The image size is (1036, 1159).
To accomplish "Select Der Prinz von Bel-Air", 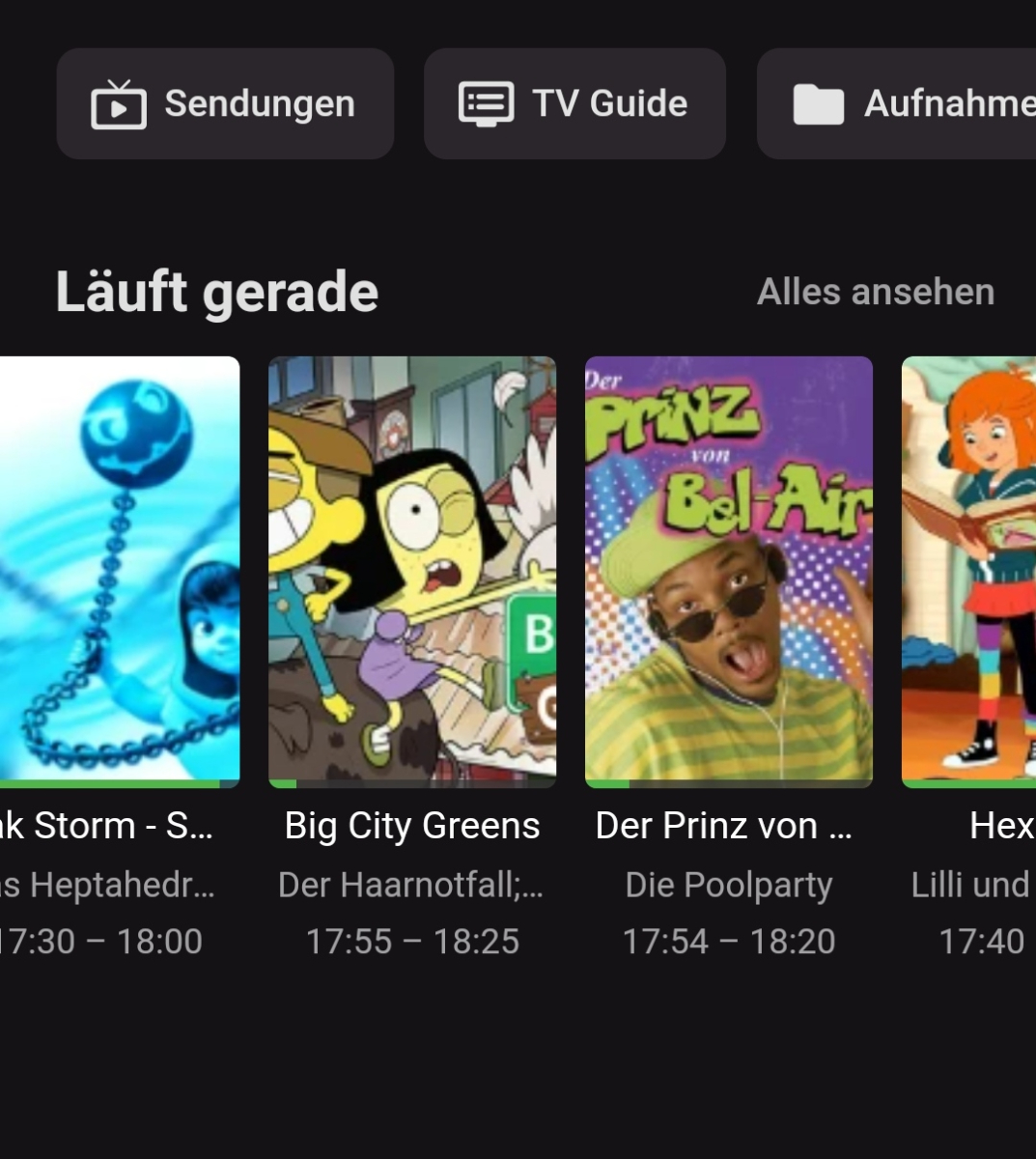I will click(729, 572).
